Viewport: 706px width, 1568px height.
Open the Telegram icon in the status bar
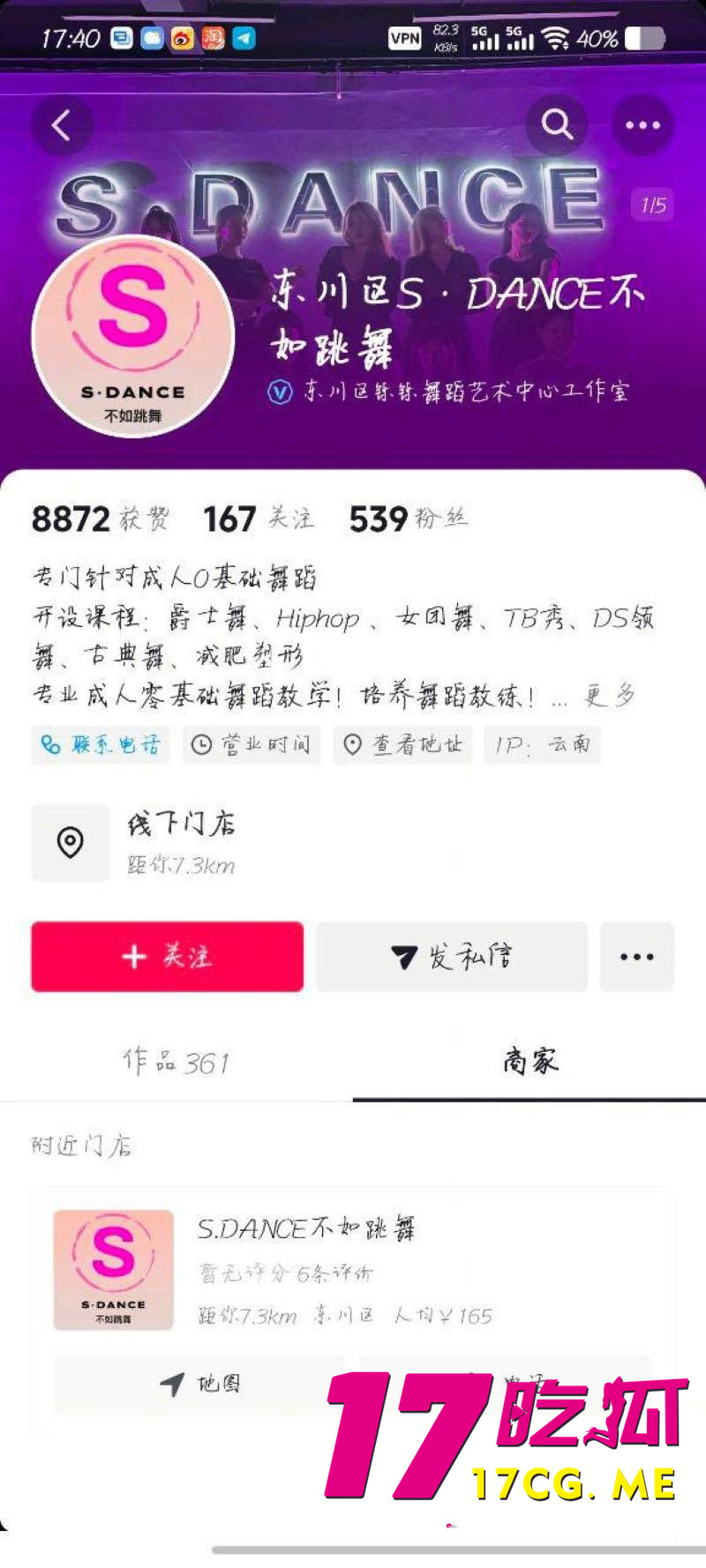click(244, 37)
